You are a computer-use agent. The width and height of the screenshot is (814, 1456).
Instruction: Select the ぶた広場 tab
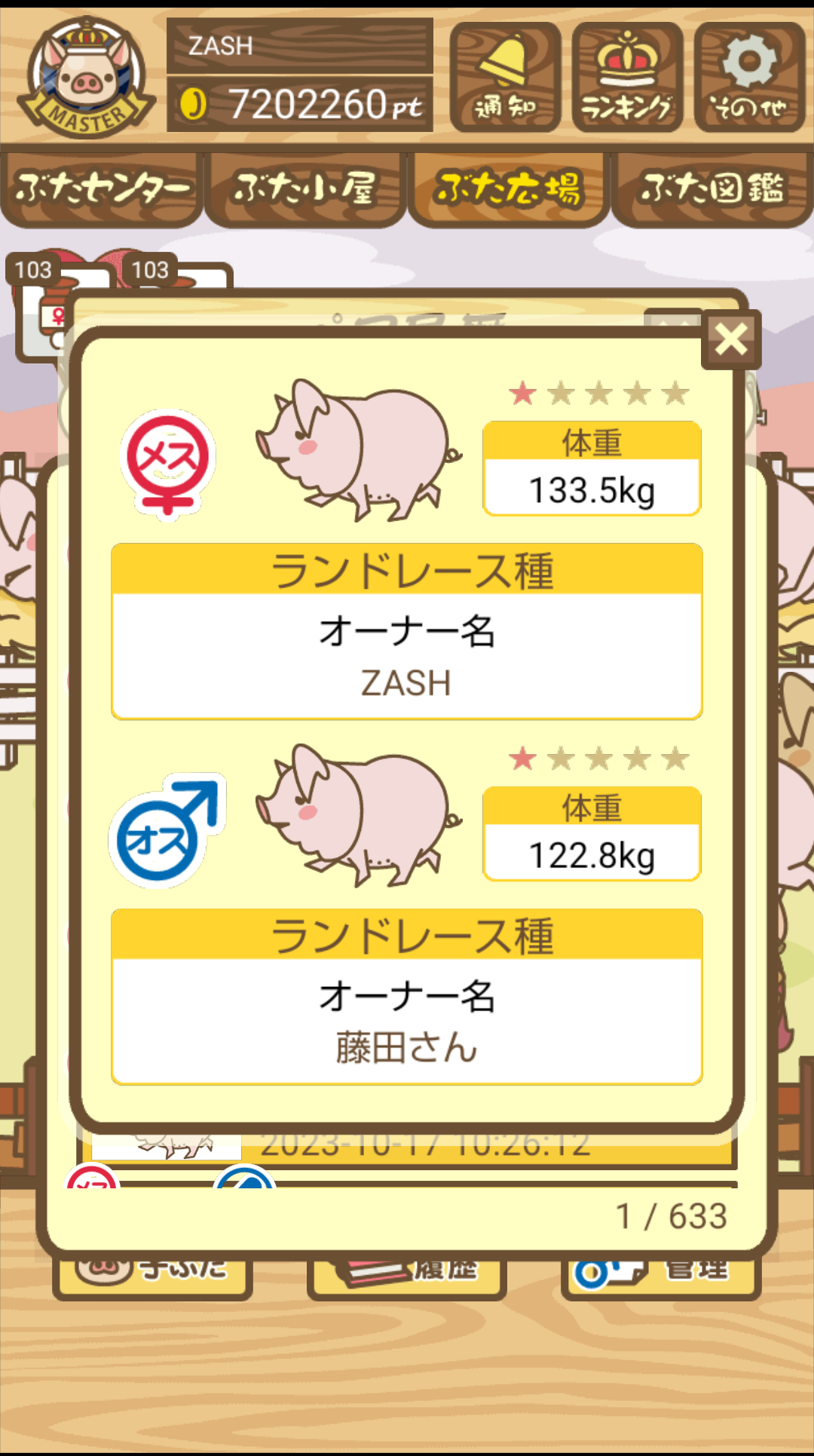[x=509, y=189]
